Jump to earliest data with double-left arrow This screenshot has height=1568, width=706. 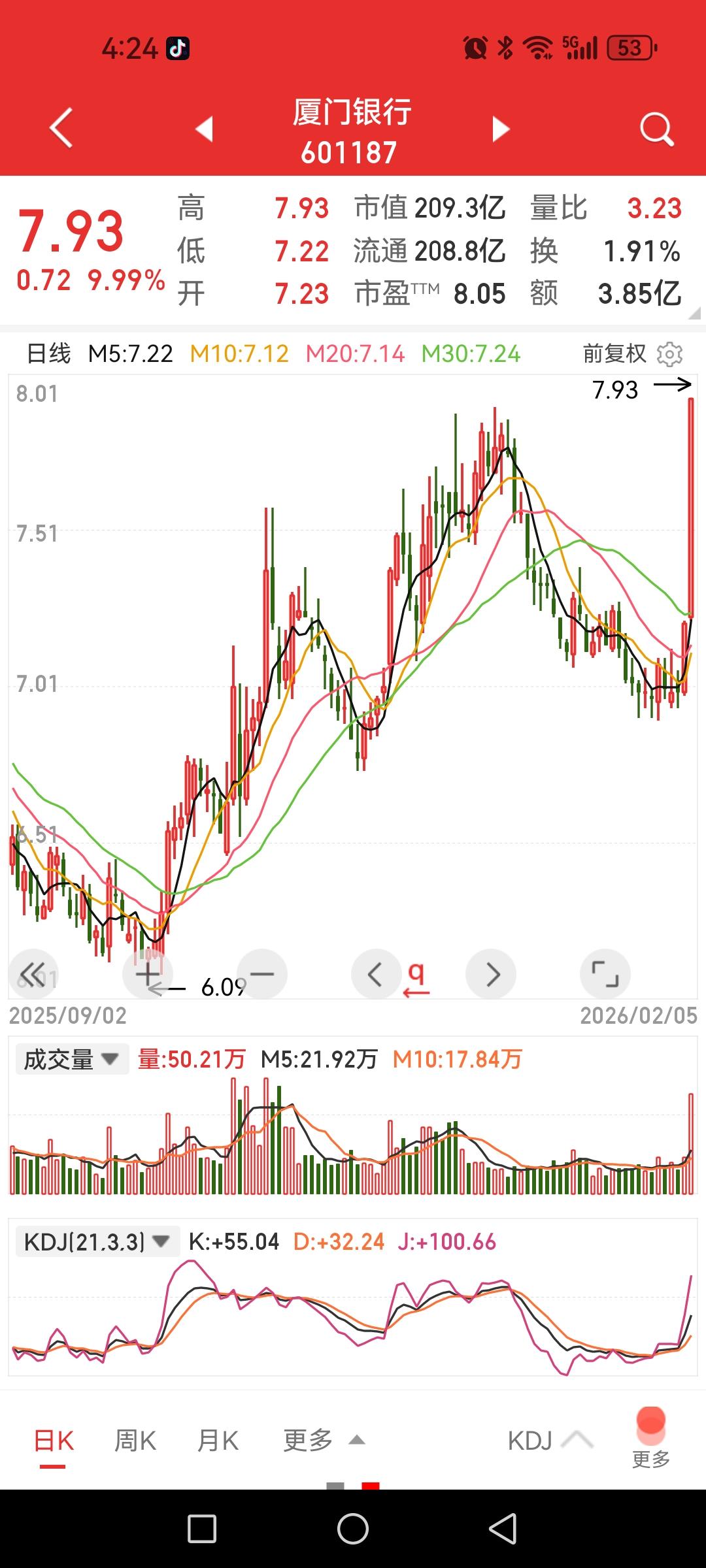tap(33, 973)
